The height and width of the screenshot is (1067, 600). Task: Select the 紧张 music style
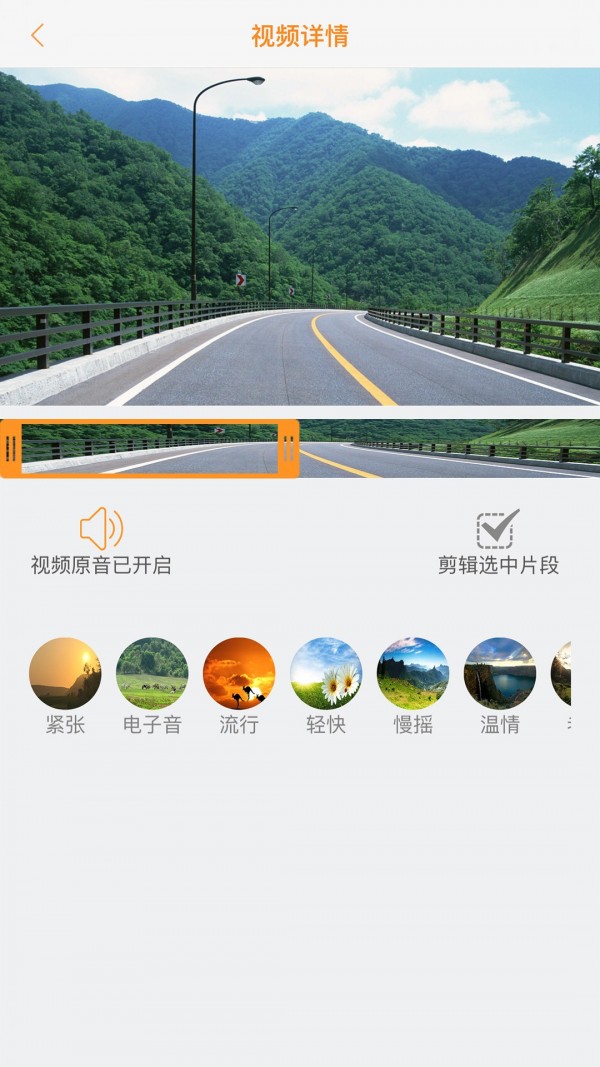point(65,674)
